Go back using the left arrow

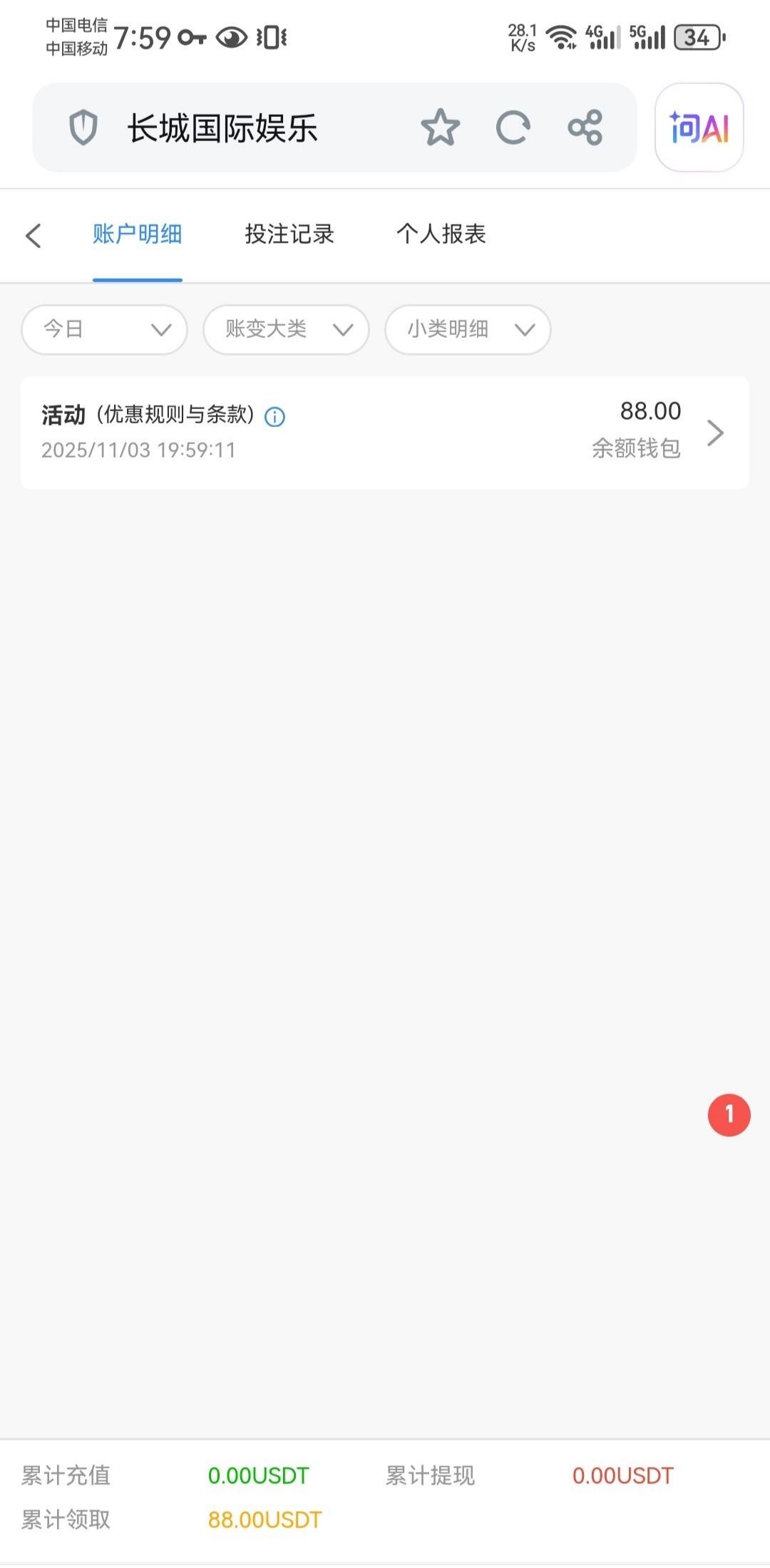(34, 235)
